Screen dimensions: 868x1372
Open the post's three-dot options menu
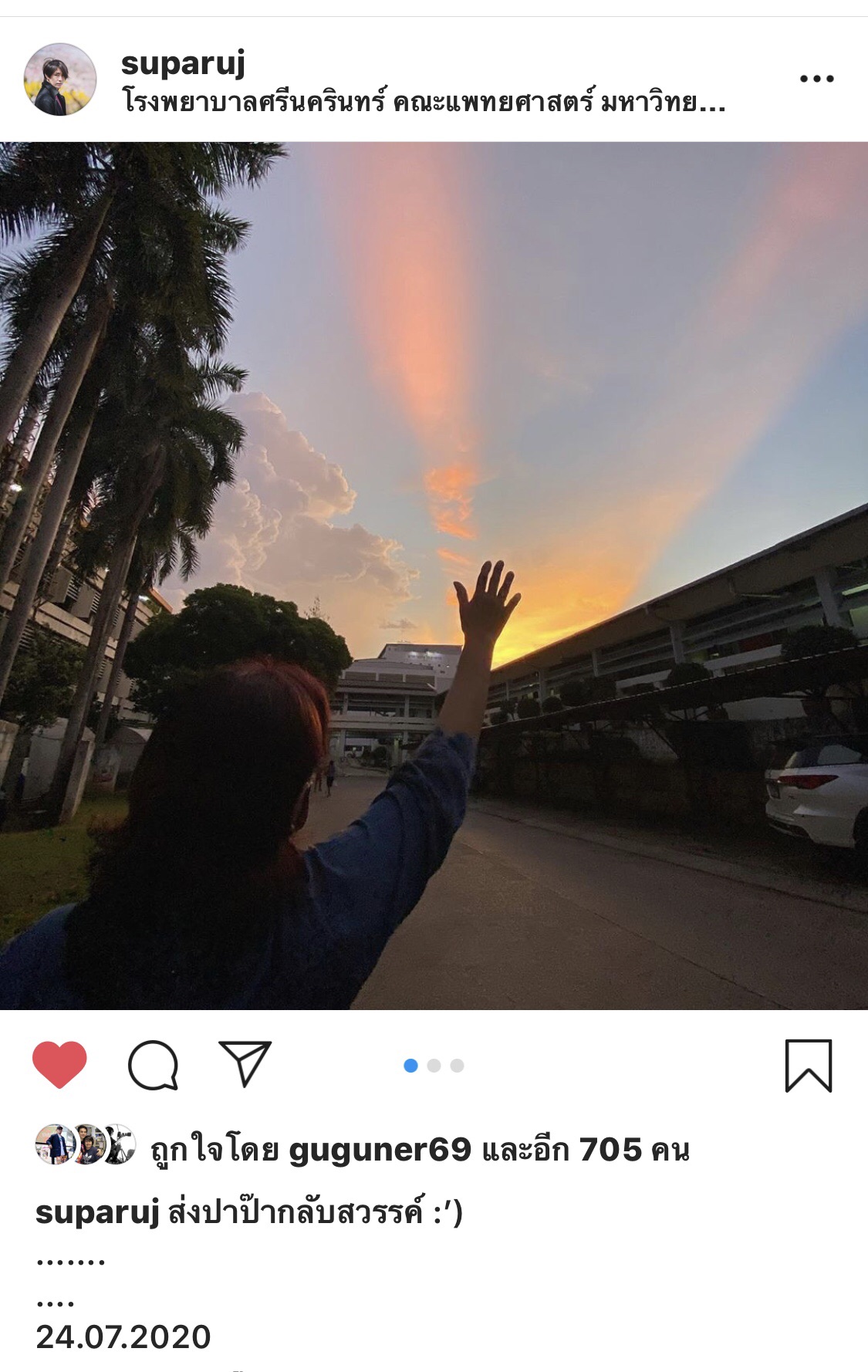click(x=816, y=79)
